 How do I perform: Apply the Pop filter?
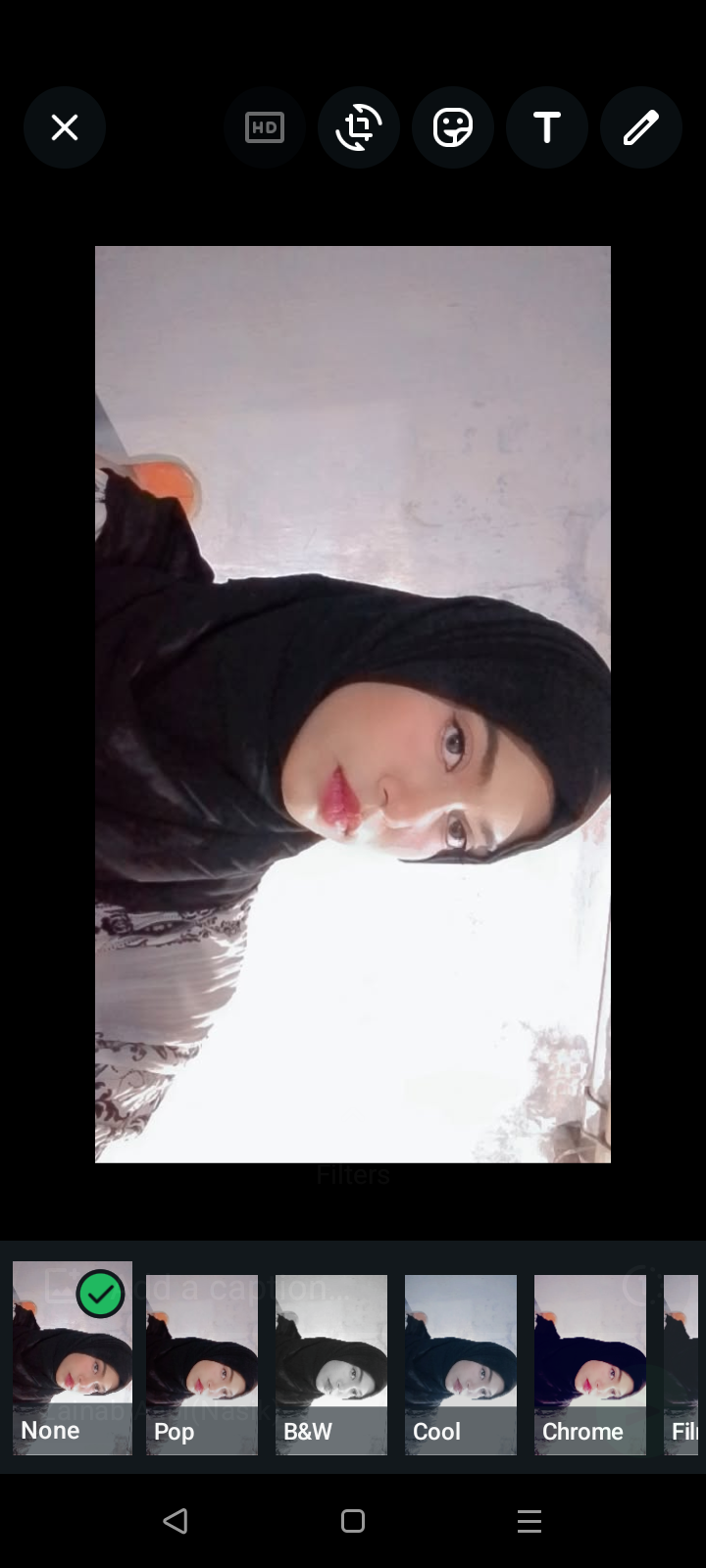[202, 1364]
